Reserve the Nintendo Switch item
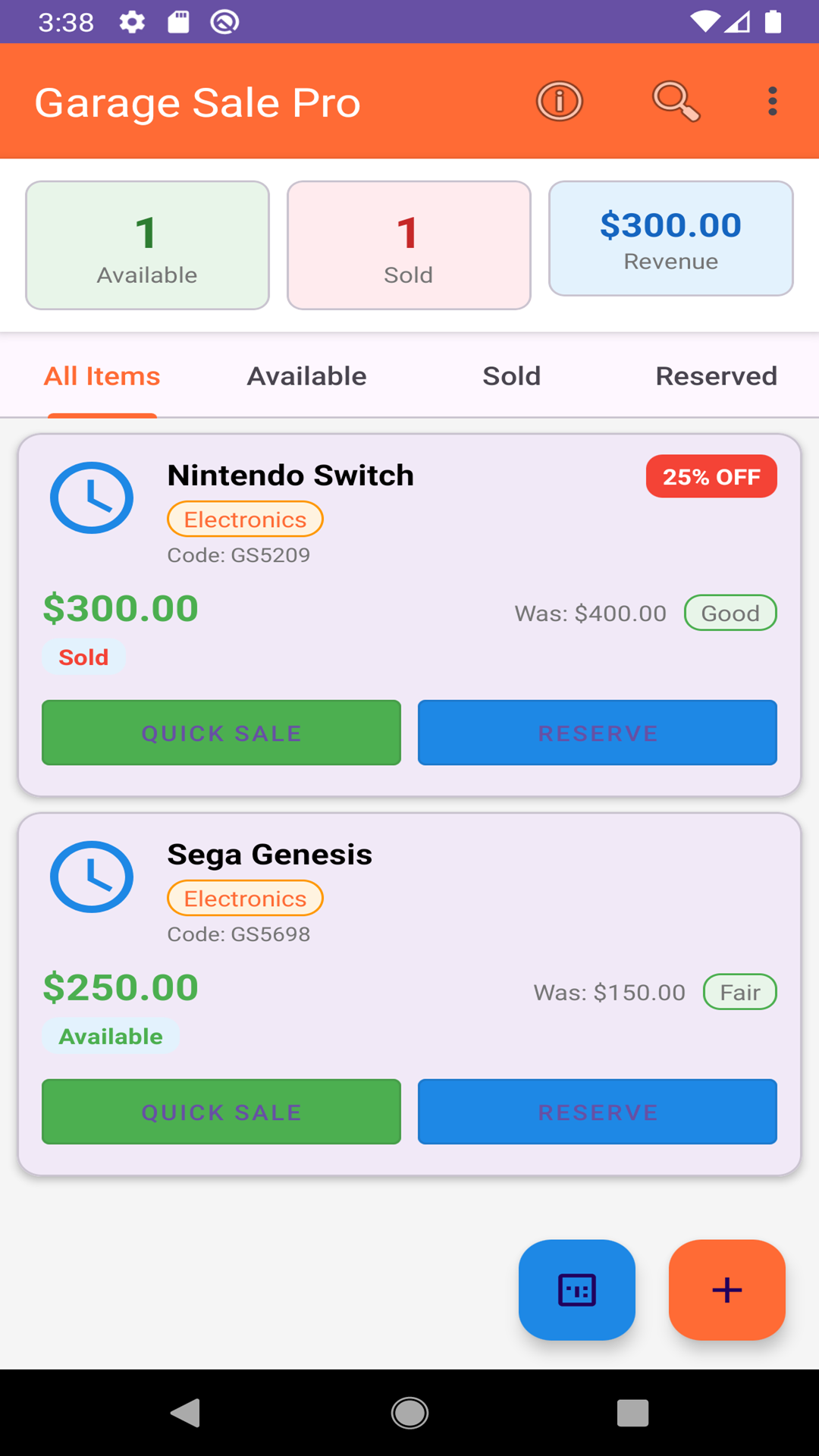Screen dimensions: 819x1456 [x=598, y=733]
